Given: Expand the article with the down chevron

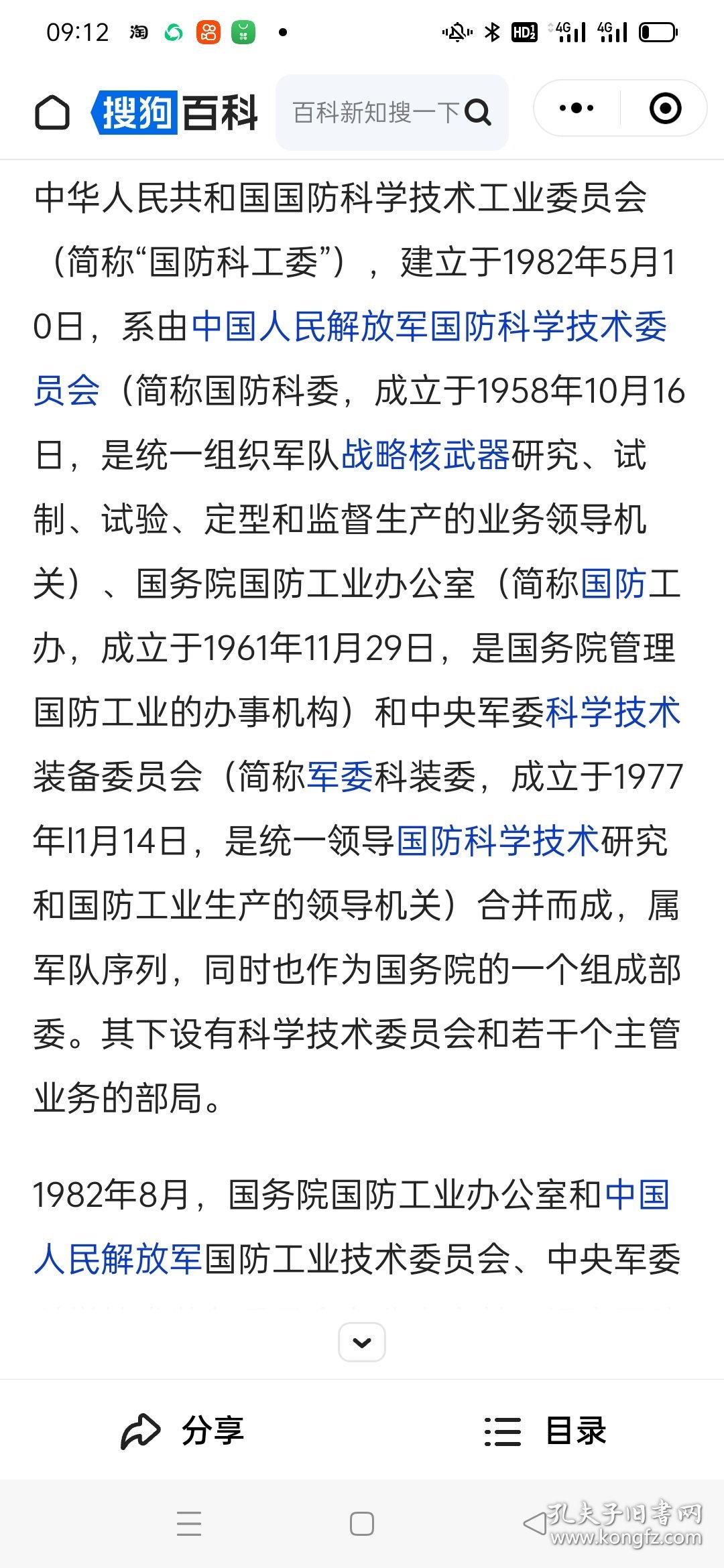Looking at the screenshot, I should pyautogui.click(x=362, y=1342).
